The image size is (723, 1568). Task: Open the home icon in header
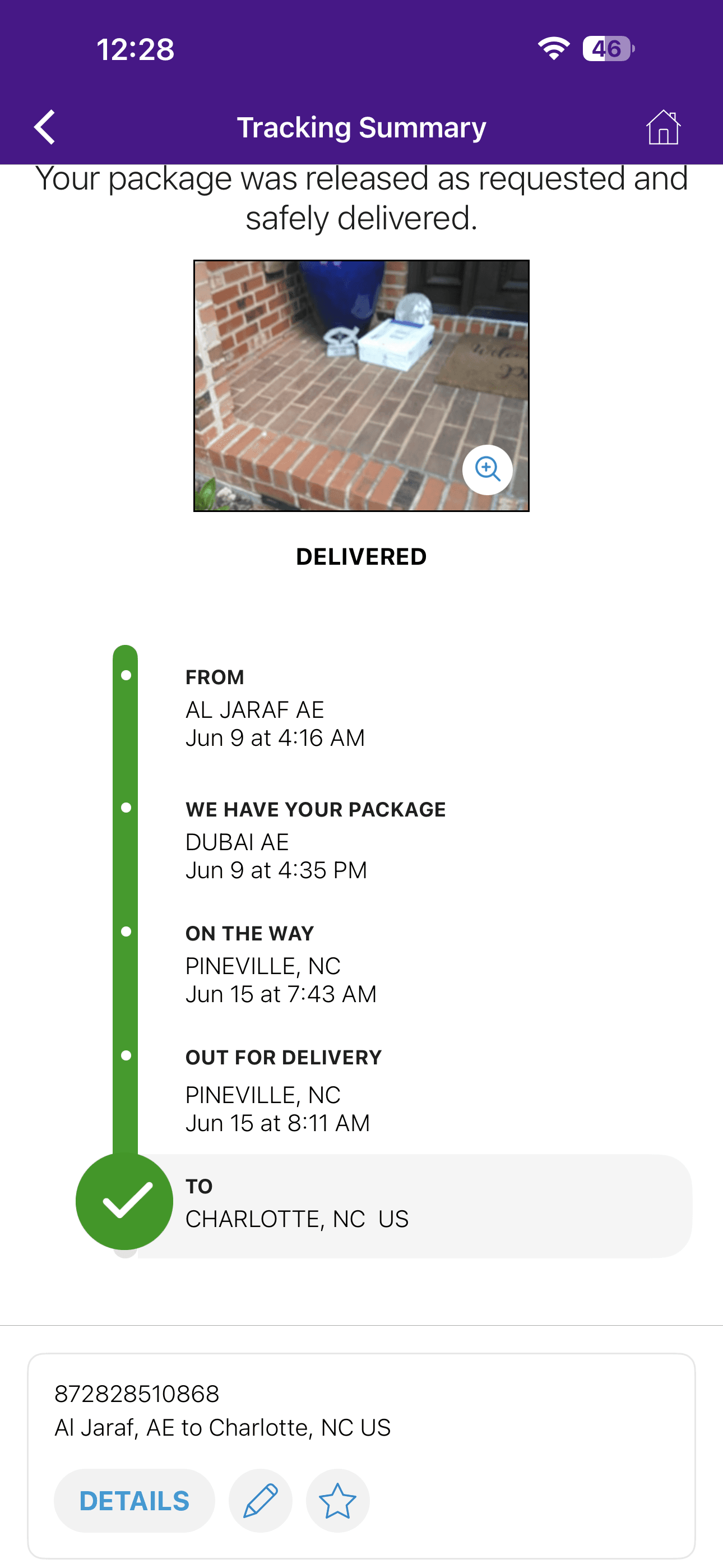[x=662, y=127]
